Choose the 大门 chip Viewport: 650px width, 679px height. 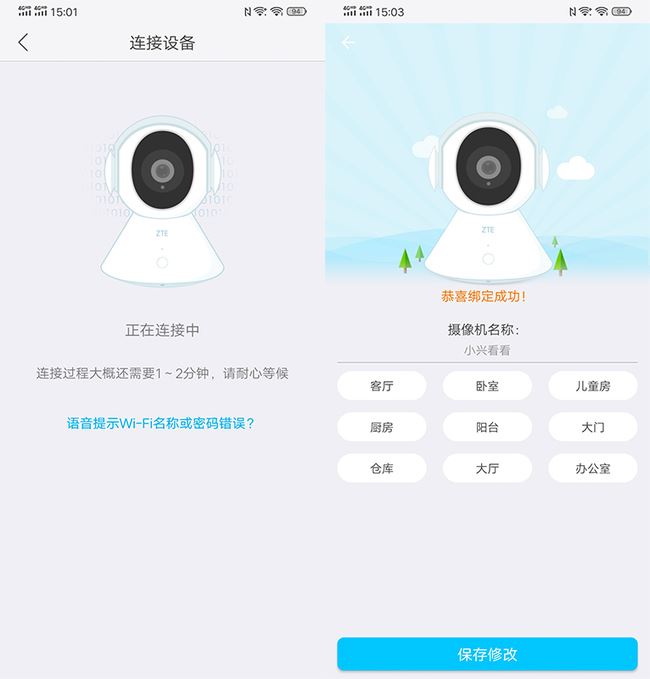click(x=592, y=427)
